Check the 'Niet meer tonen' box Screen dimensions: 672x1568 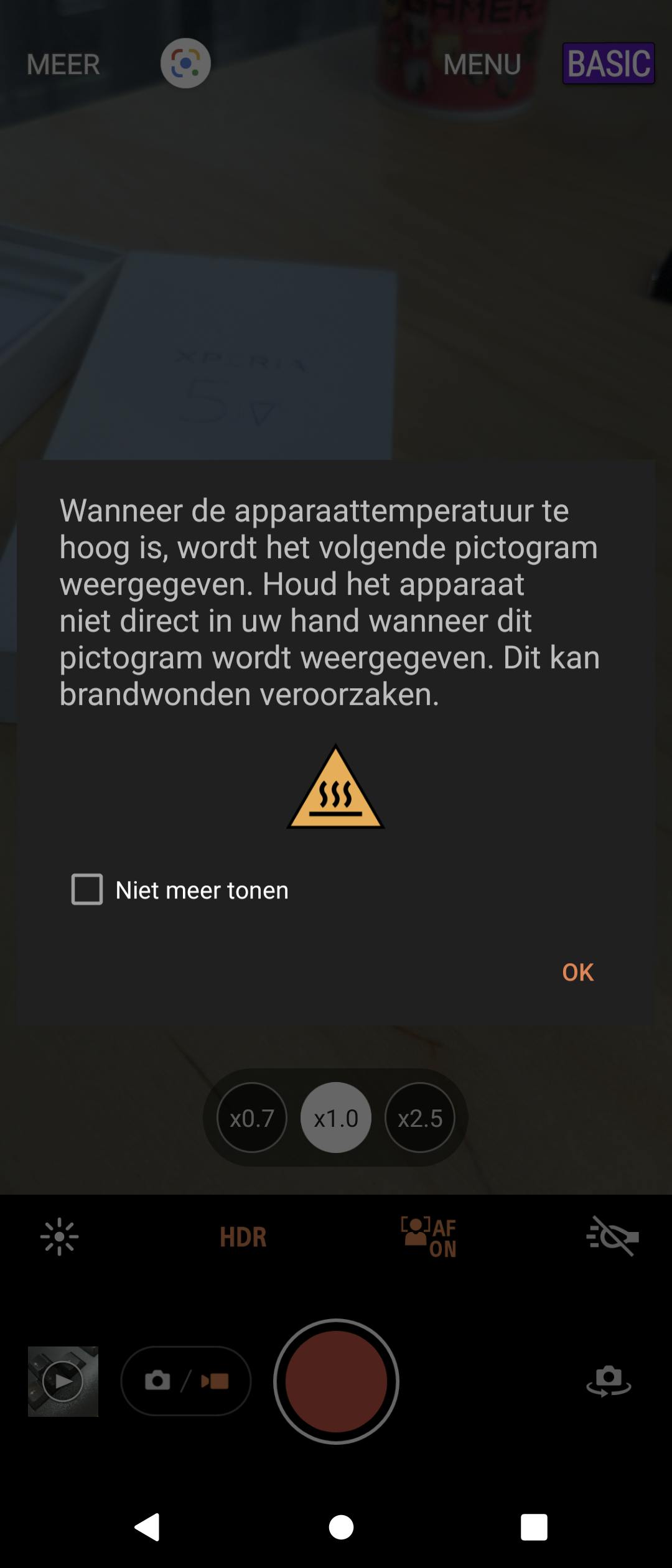tap(87, 889)
